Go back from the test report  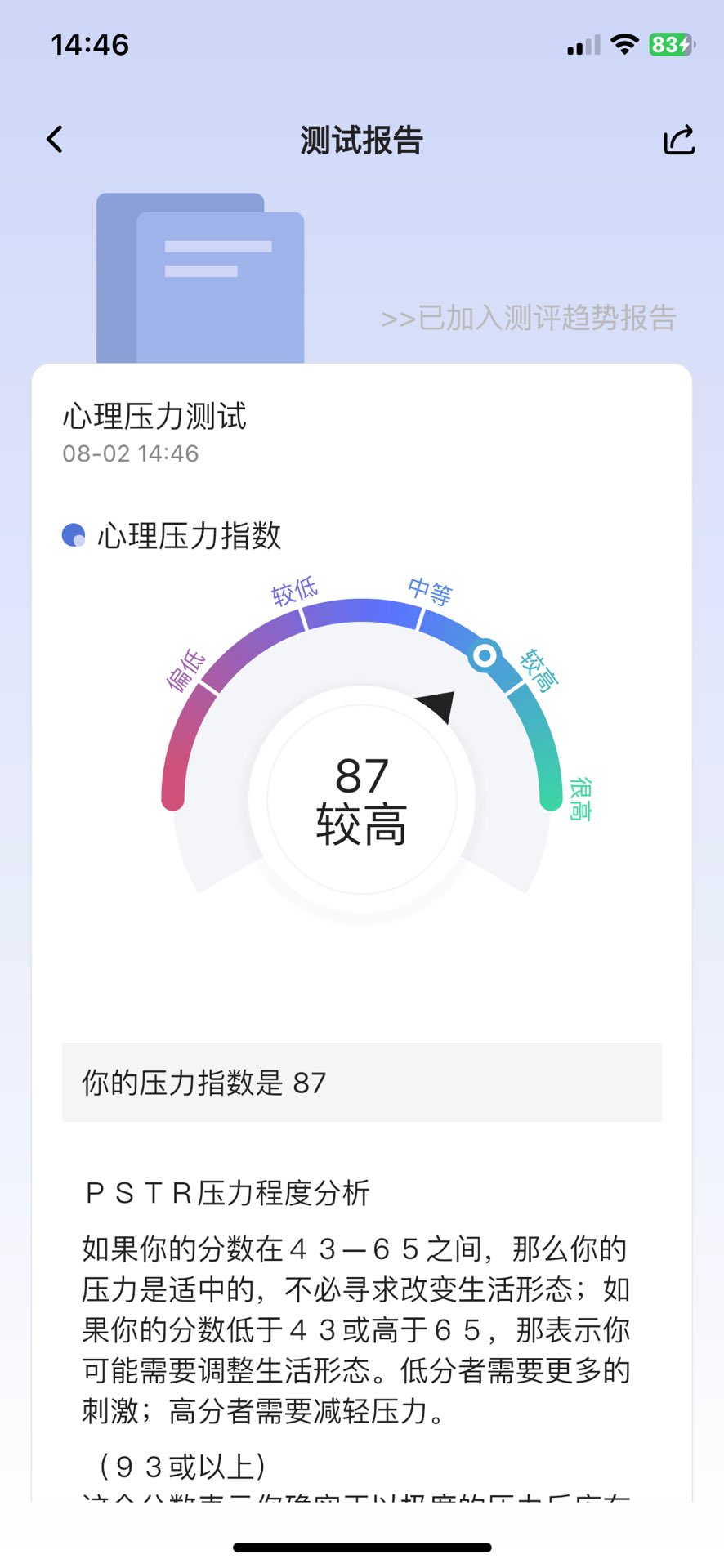[x=55, y=140]
